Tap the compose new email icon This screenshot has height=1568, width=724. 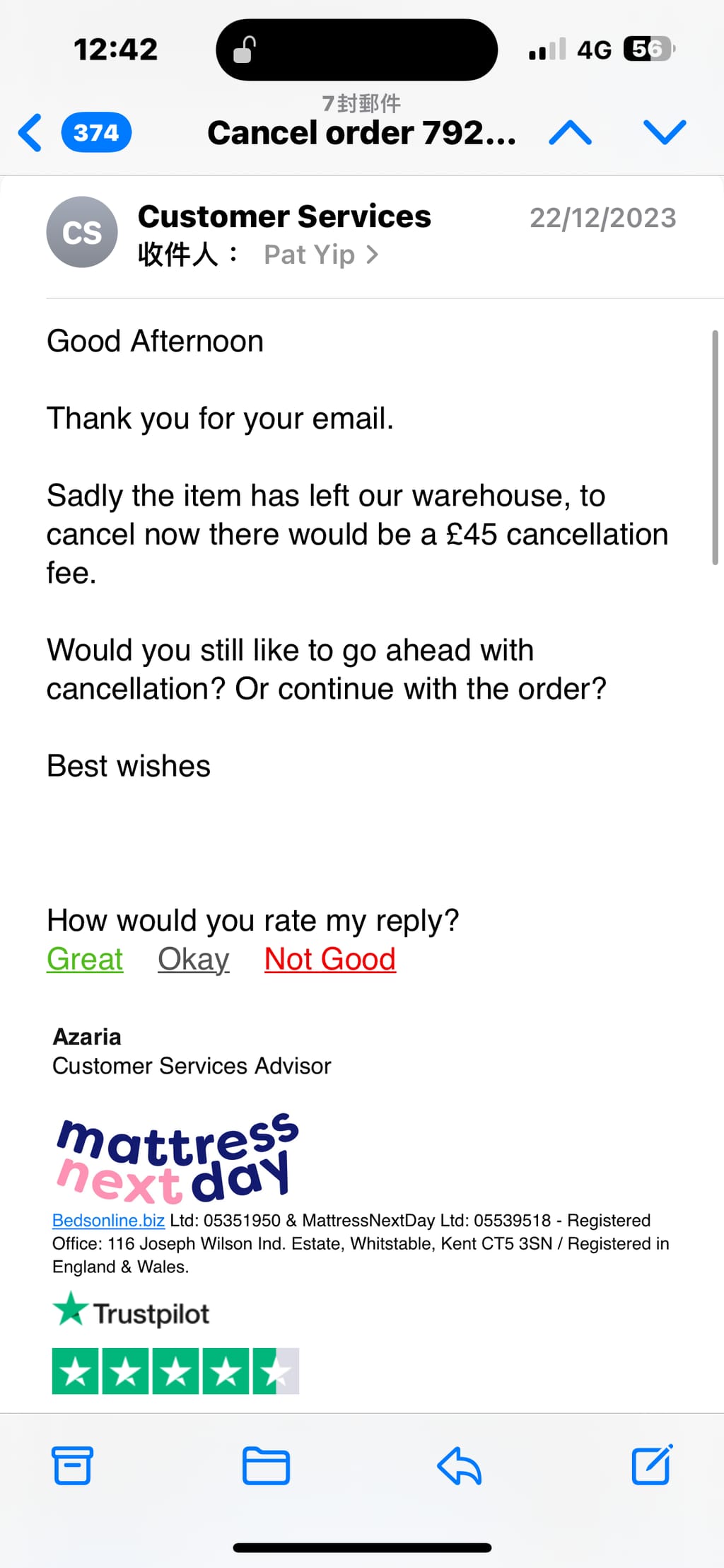click(650, 1465)
